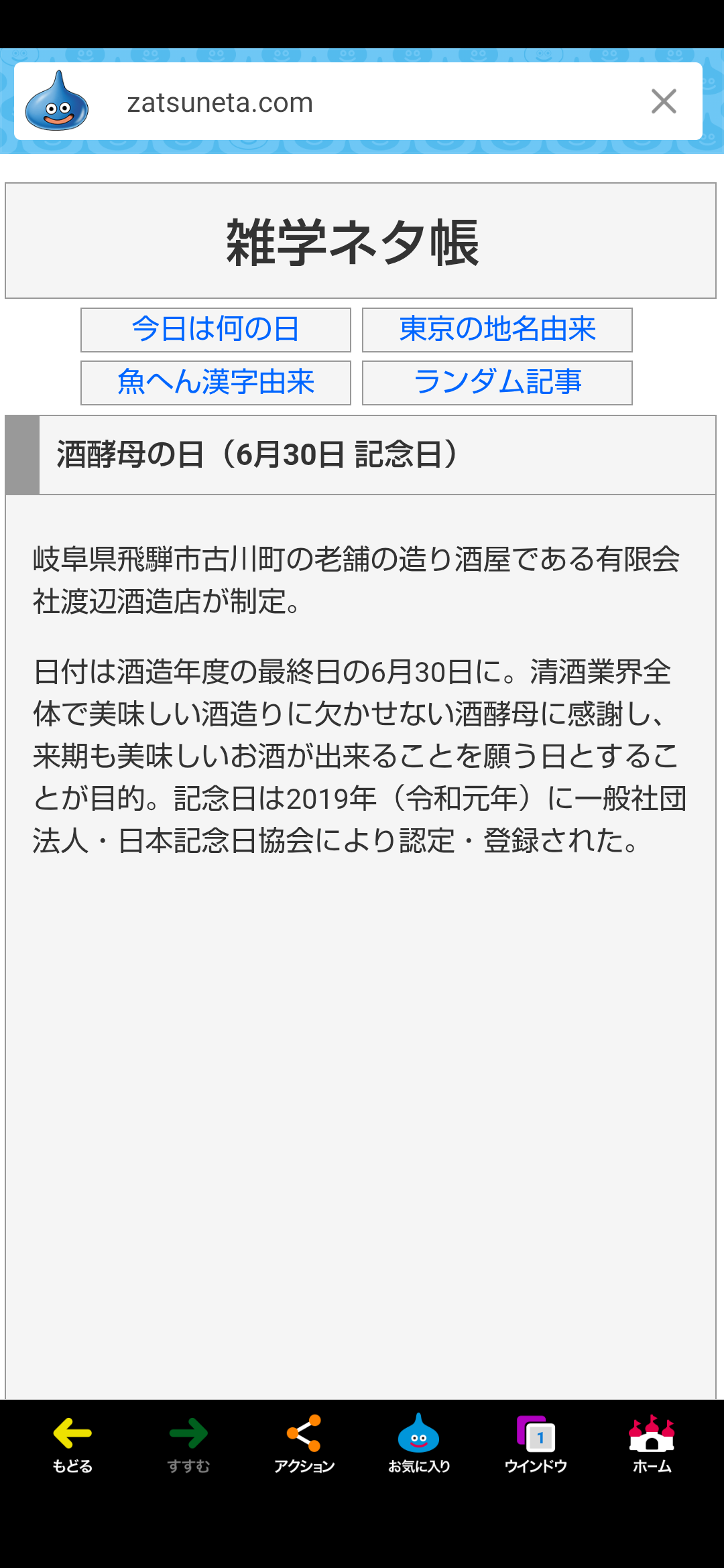724x1568 pixels.
Task: Open お気に入り favorites
Action: tap(419, 1444)
